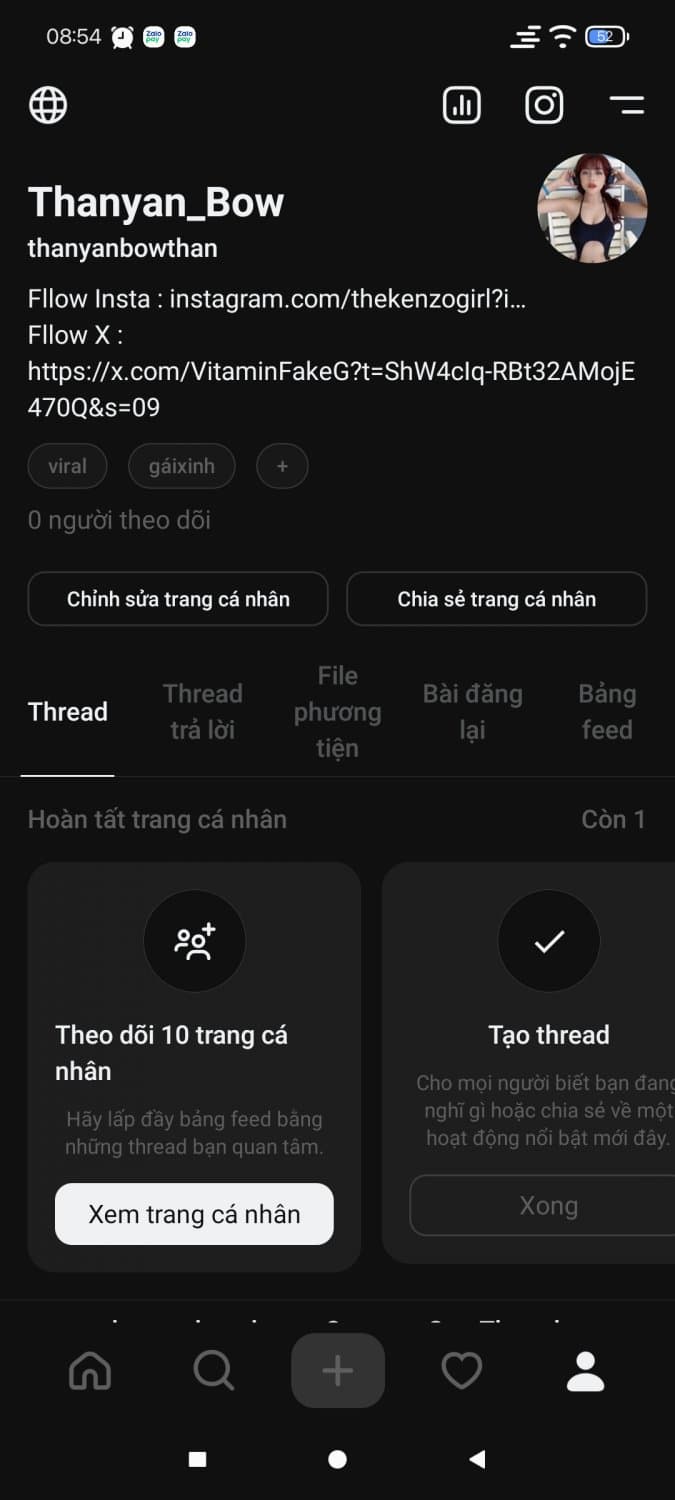Open the two-line settings menu
The image size is (675, 1500).
(627, 105)
